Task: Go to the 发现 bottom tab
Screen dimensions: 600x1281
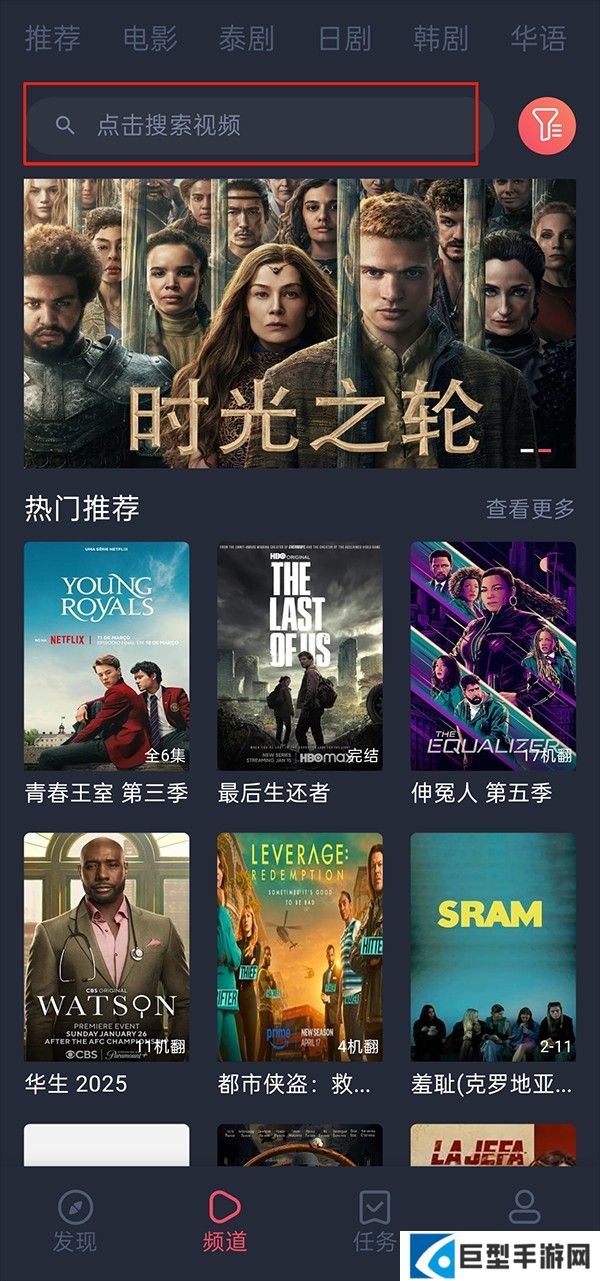Action: pos(75,1221)
